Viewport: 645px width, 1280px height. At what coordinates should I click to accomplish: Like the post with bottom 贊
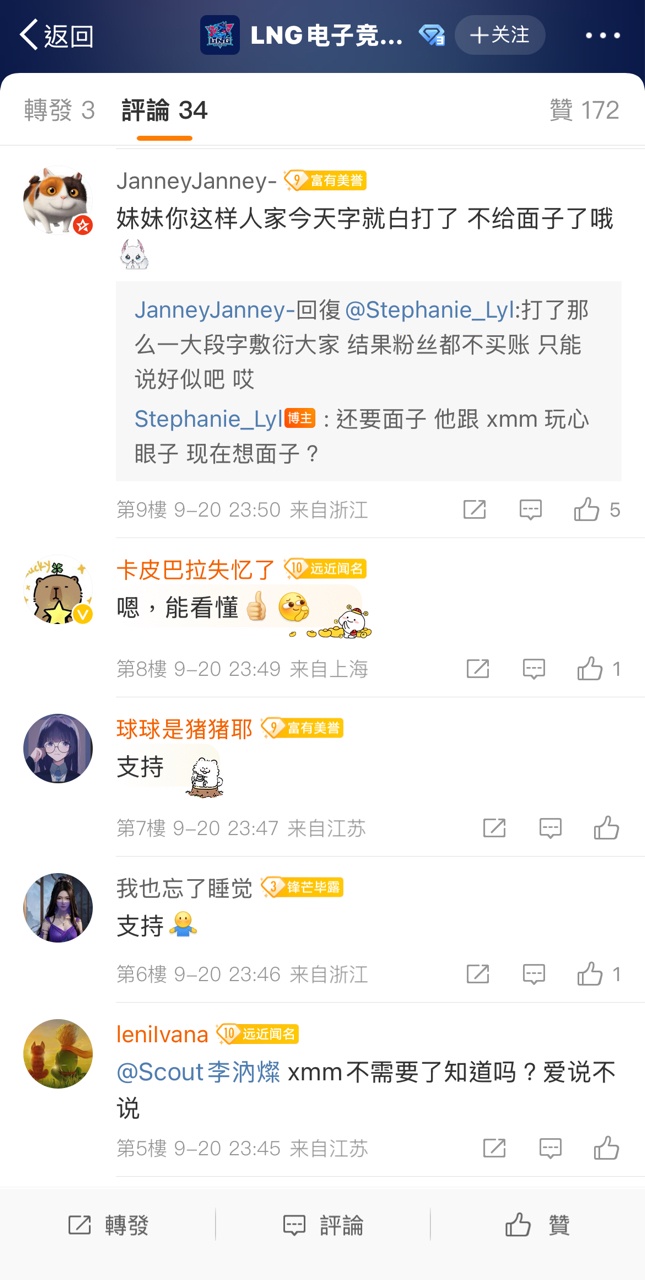[538, 1225]
